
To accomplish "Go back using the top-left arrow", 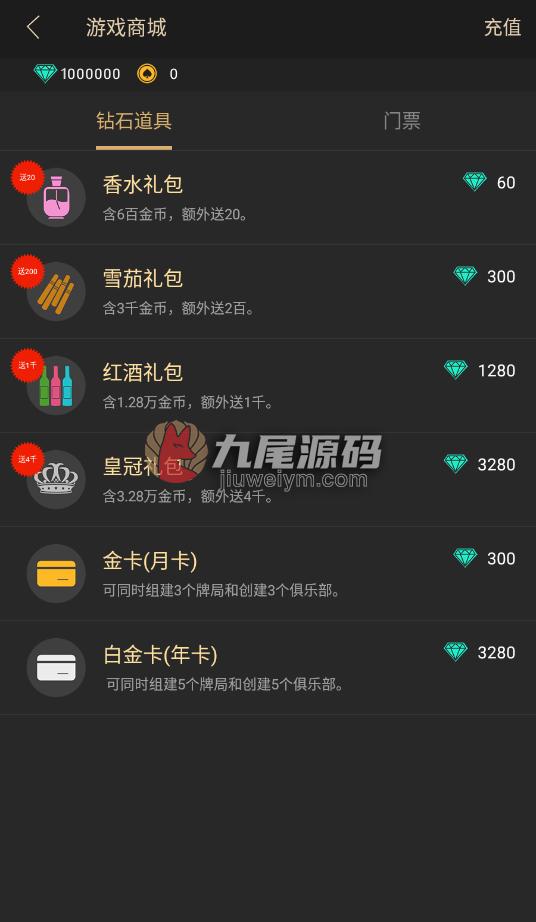I will tap(34, 28).
